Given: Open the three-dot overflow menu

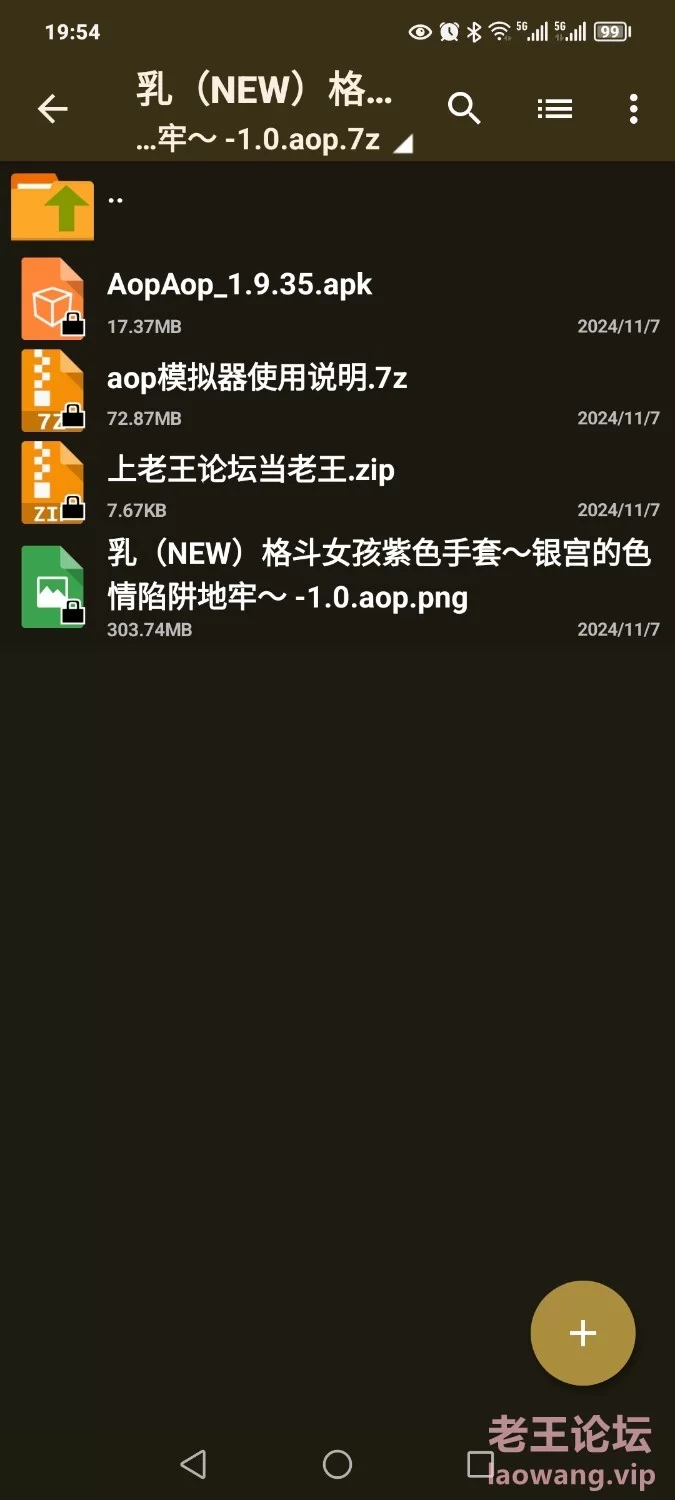Looking at the screenshot, I should pyautogui.click(x=633, y=109).
